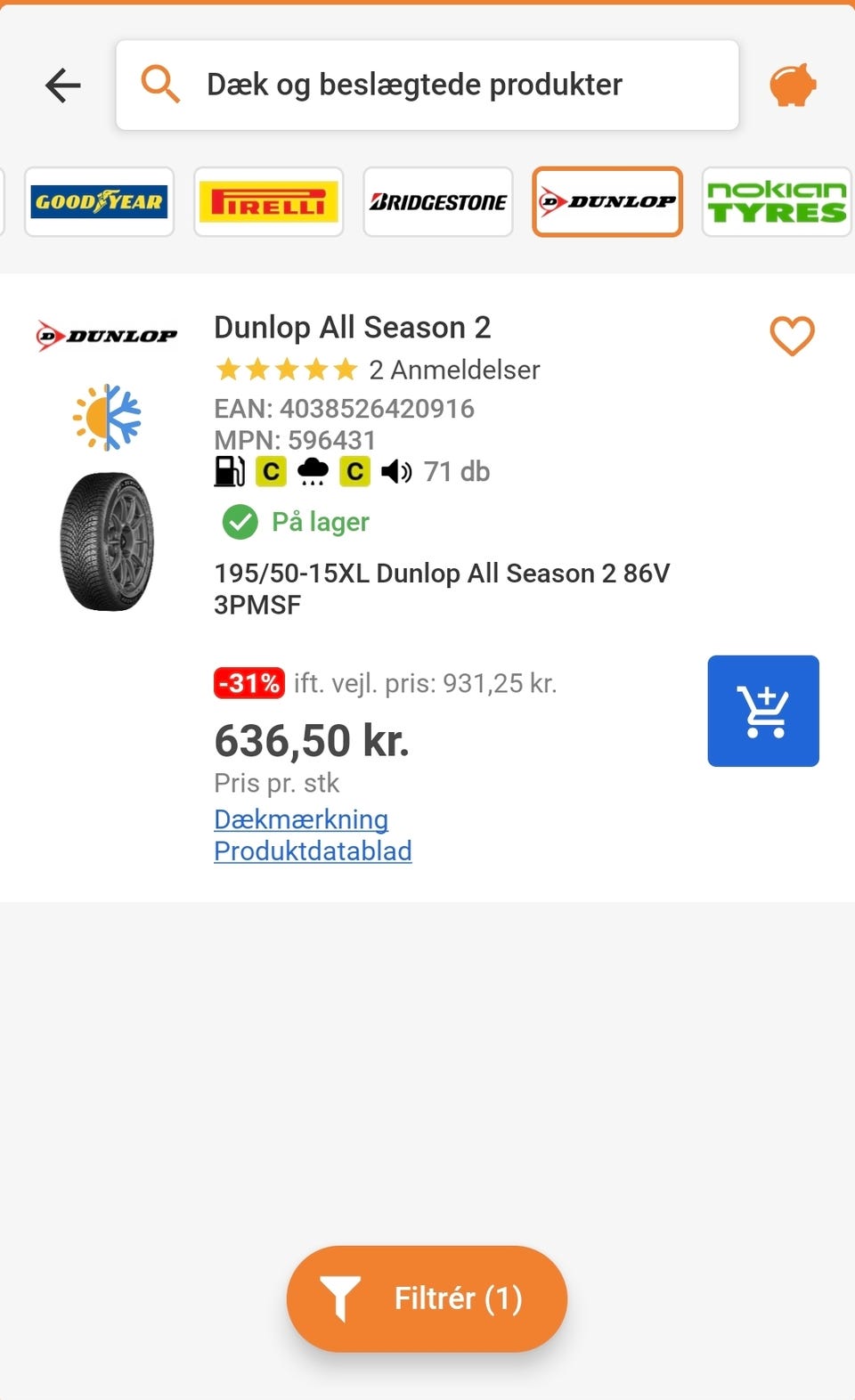Open the search field for Dæk products

click(427, 85)
